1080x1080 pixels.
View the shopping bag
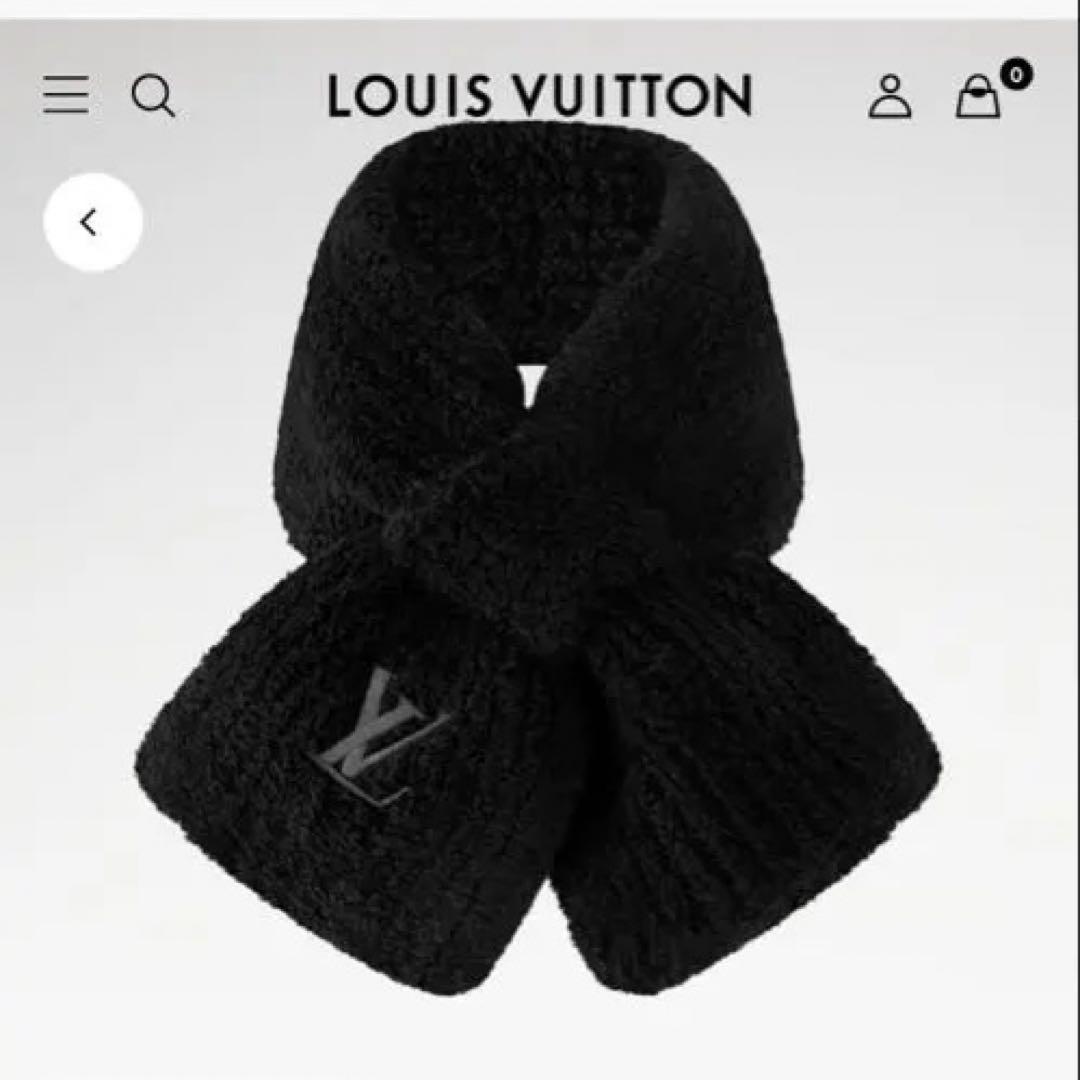tap(979, 97)
